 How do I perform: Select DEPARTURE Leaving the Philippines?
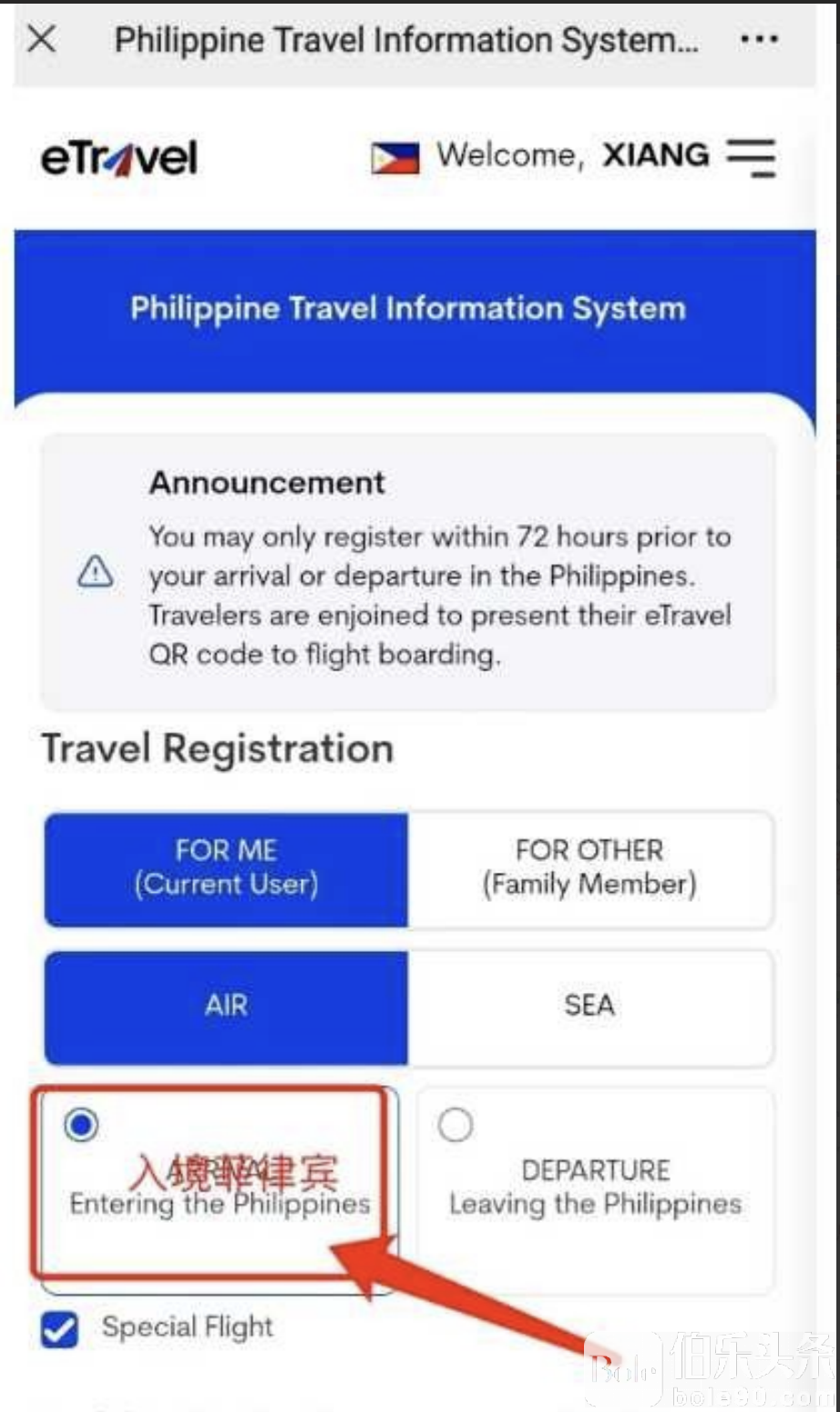(x=456, y=1125)
